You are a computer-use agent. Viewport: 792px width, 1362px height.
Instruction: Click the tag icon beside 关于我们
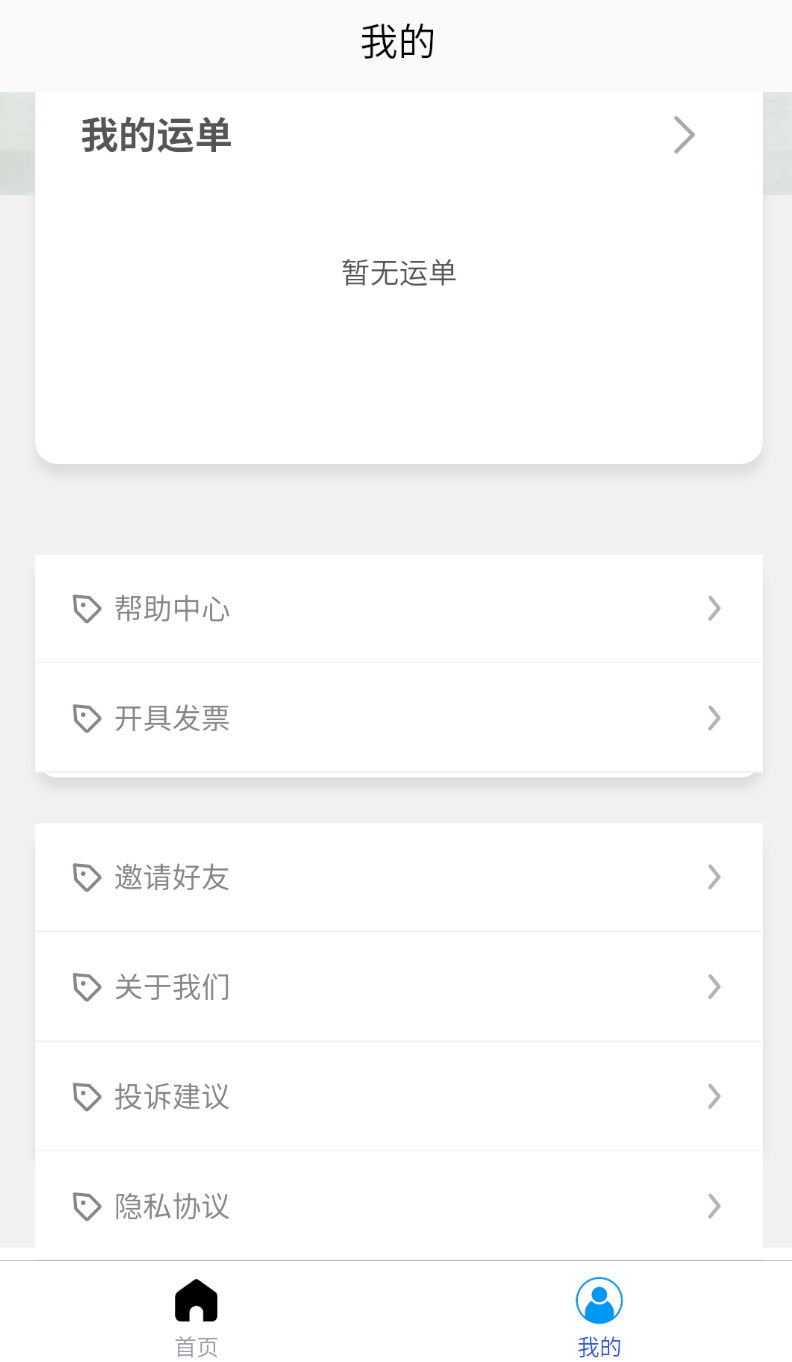pyautogui.click(x=86, y=987)
